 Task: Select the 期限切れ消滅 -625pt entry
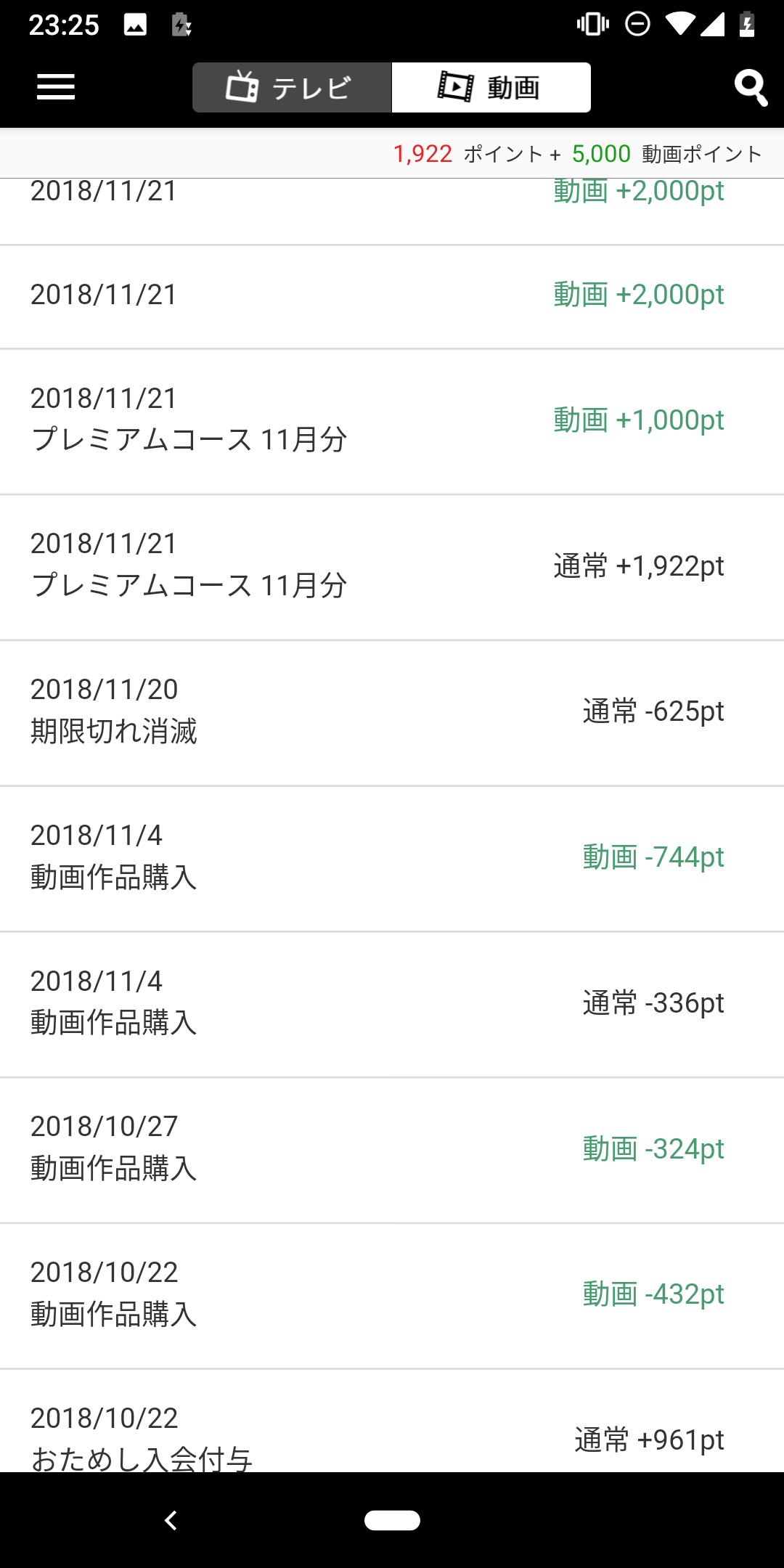(x=392, y=711)
